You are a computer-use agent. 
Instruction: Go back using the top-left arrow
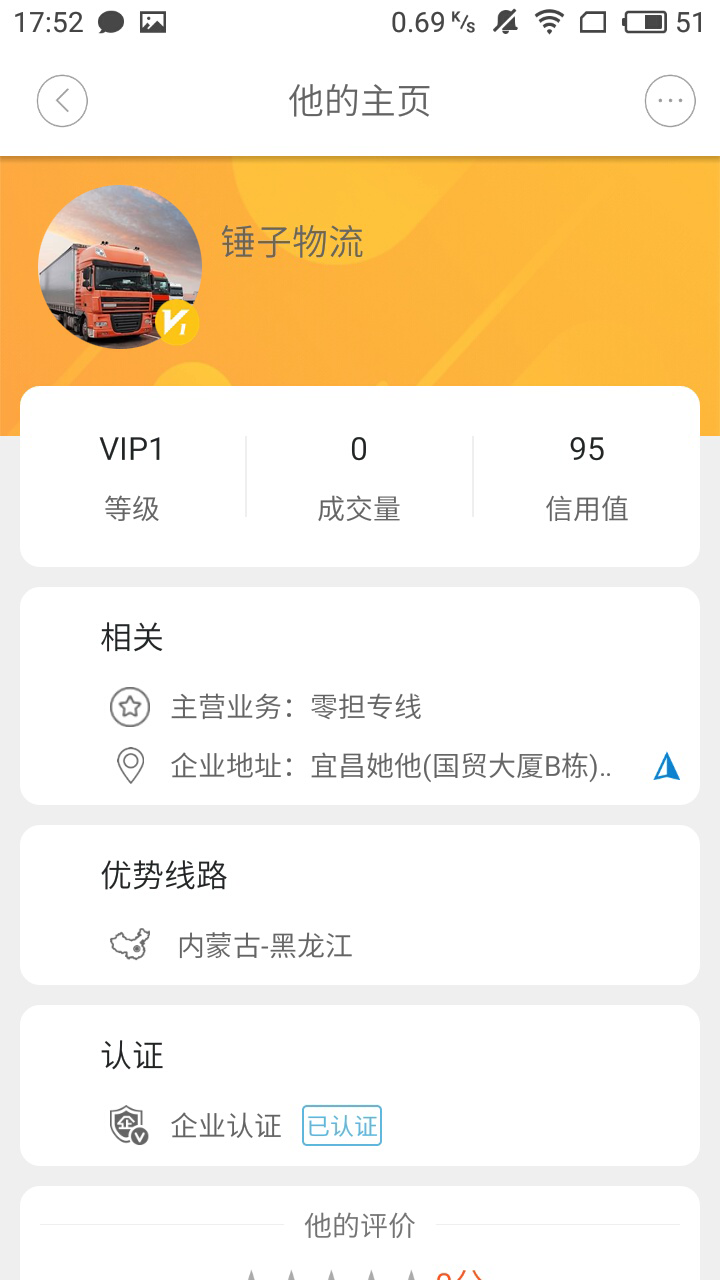coord(62,101)
